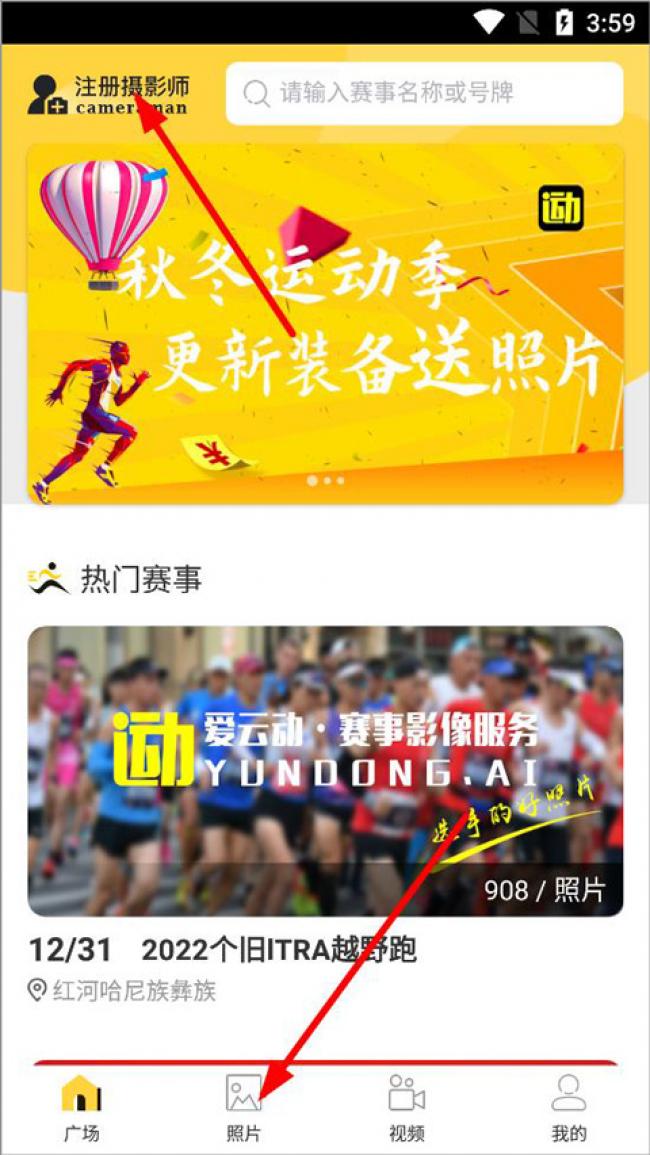The width and height of the screenshot is (650, 1155).
Task: Switch to the 广场 tab
Action: coord(81,1108)
